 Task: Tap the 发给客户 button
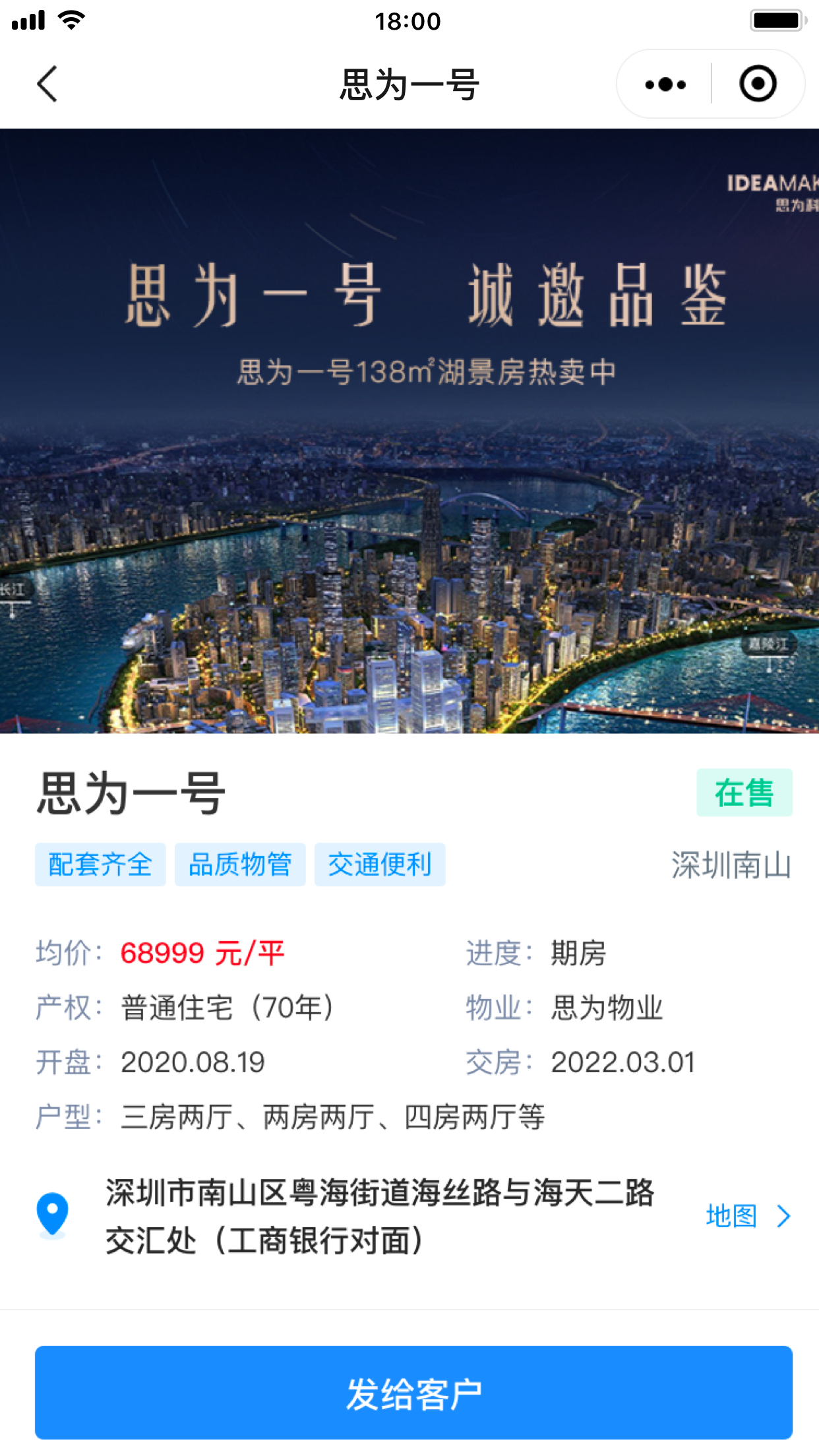[413, 1393]
